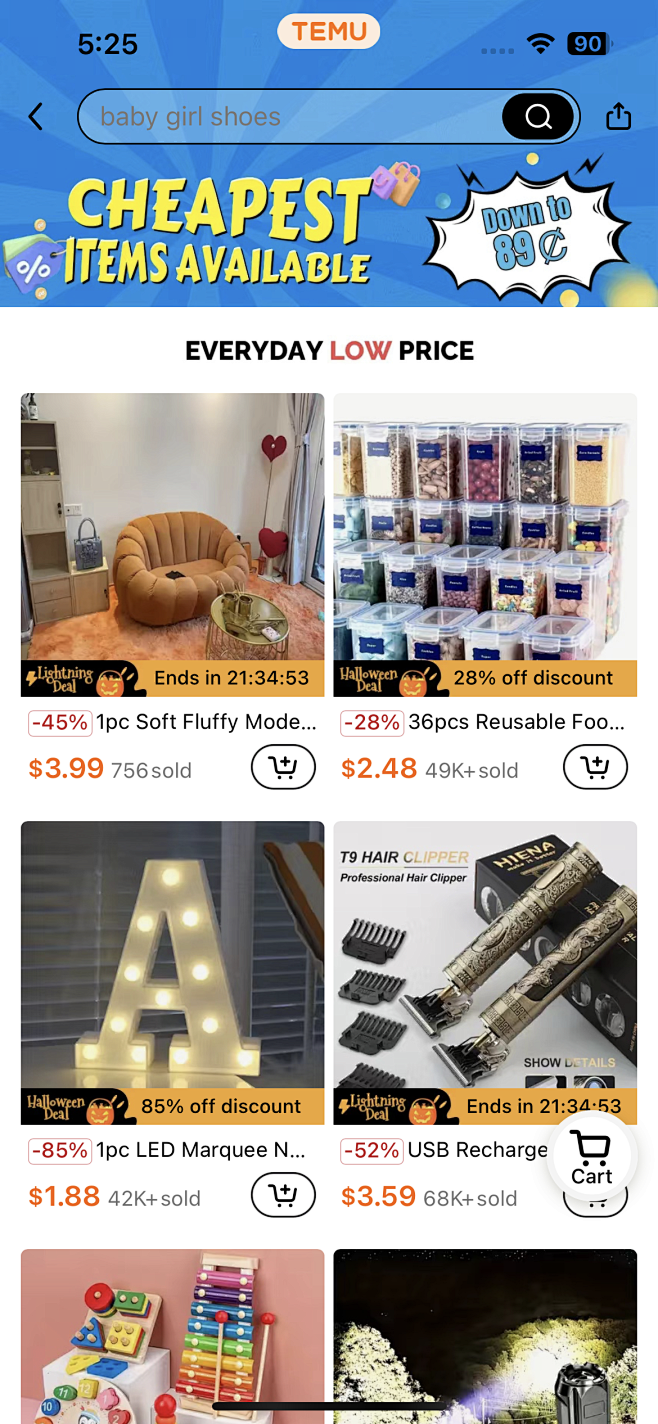Add the $3.99 fluffy item to cart
The width and height of the screenshot is (658, 1424).
click(x=283, y=767)
